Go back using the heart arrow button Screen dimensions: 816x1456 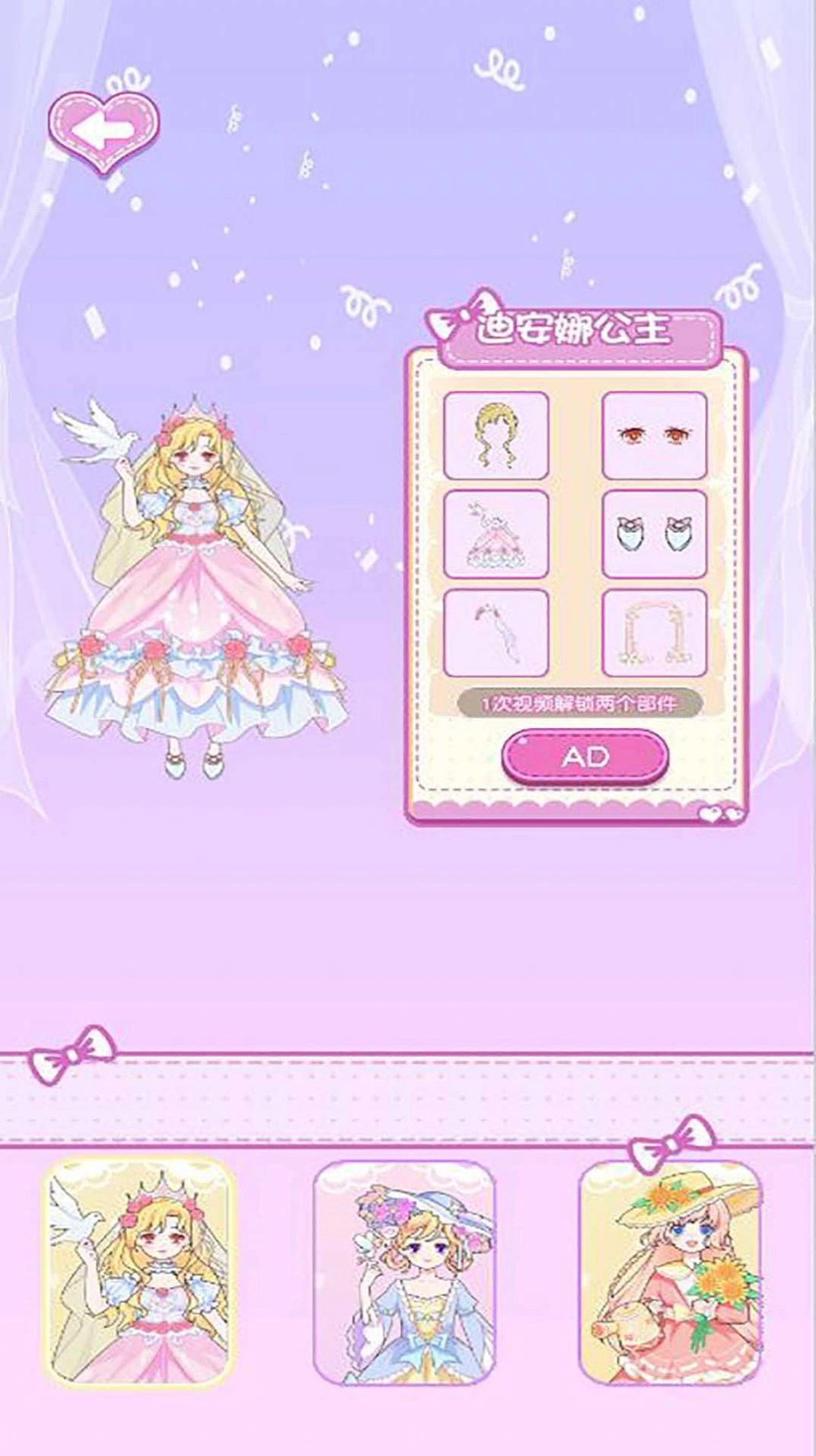[x=104, y=133]
